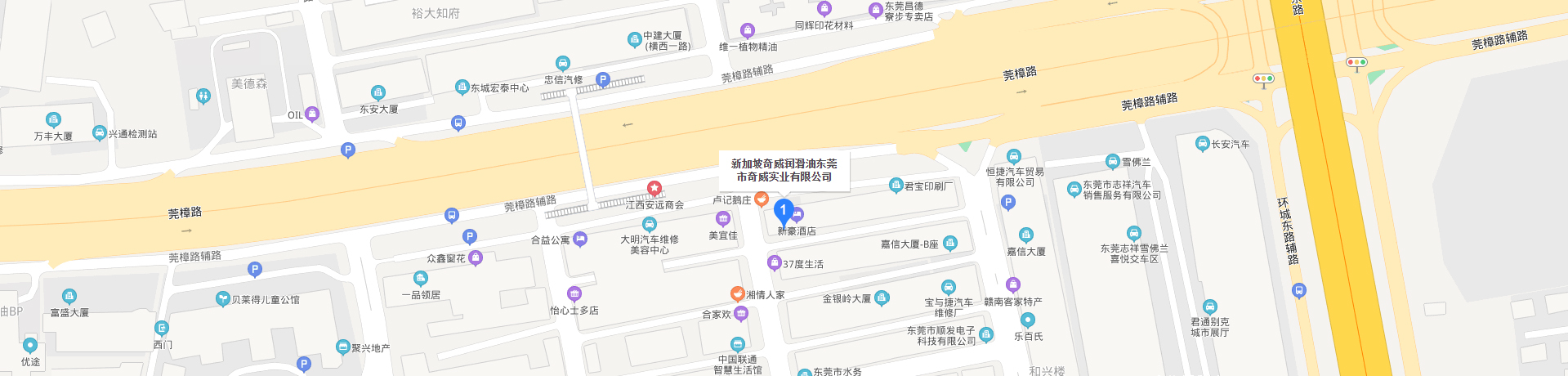Tap the 37度生活 shop icon
The image size is (1568, 376).
pos(774,262)
